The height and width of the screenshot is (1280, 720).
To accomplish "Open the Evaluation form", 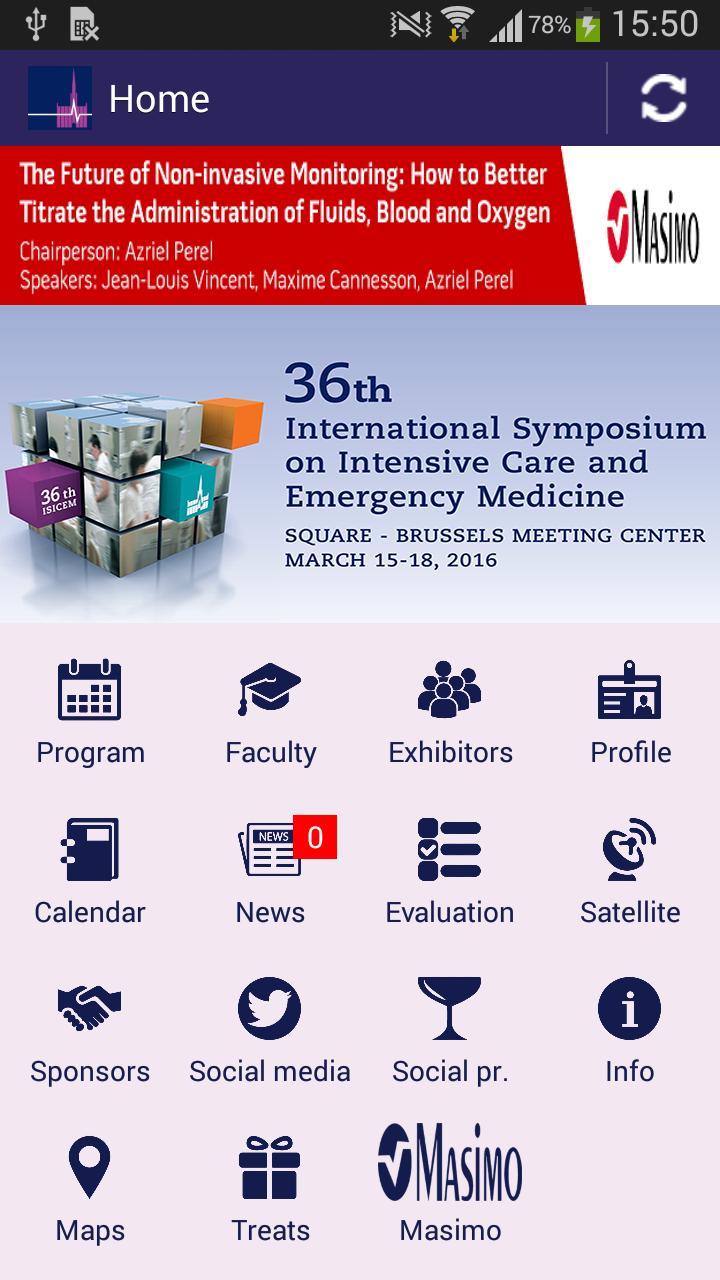I will tap(450, 871).
